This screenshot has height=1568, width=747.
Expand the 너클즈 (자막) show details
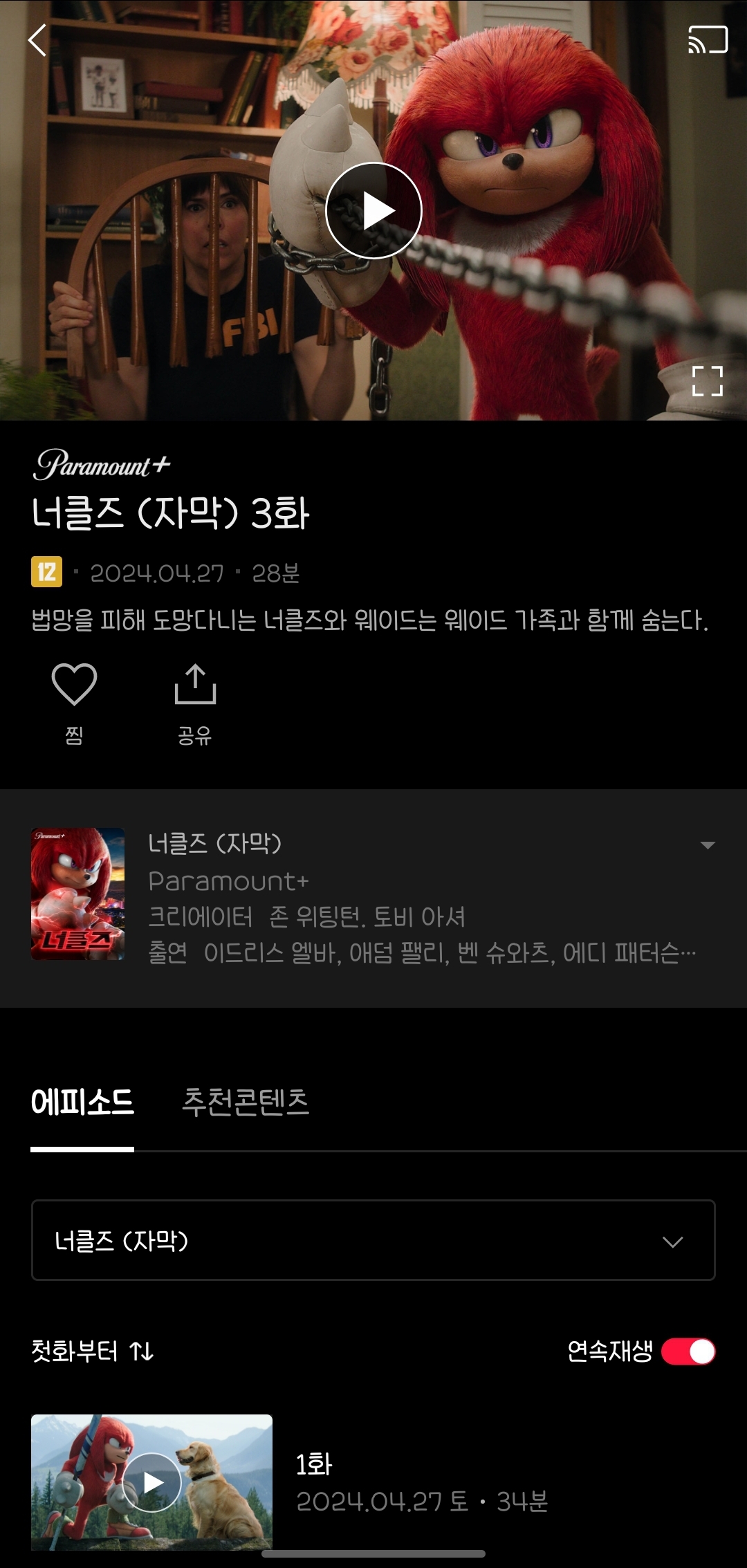pos(707,845)
